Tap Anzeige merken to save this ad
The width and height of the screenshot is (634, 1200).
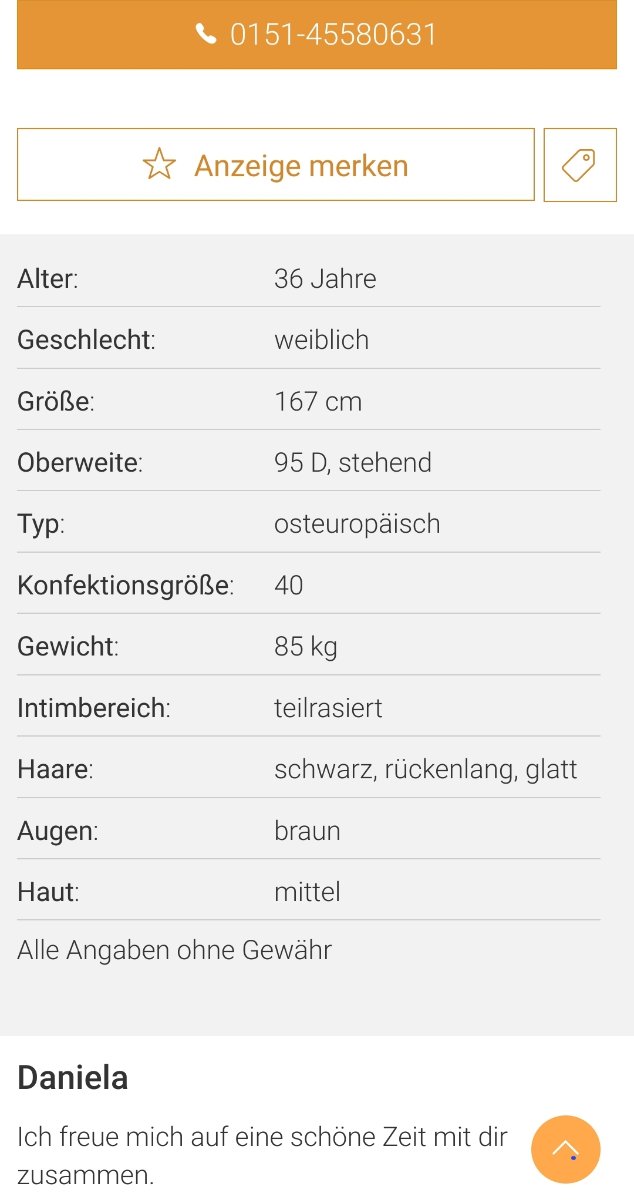pos(276,165)
